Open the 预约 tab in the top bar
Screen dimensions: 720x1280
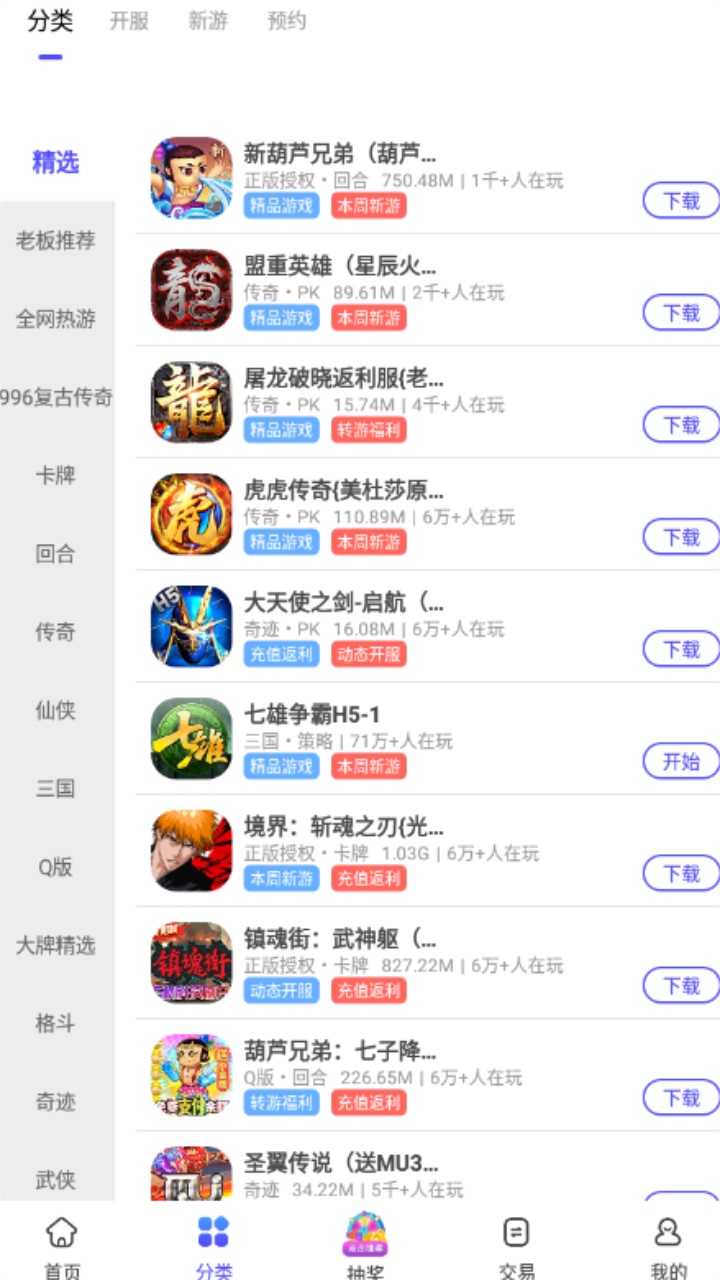point(286,23)
